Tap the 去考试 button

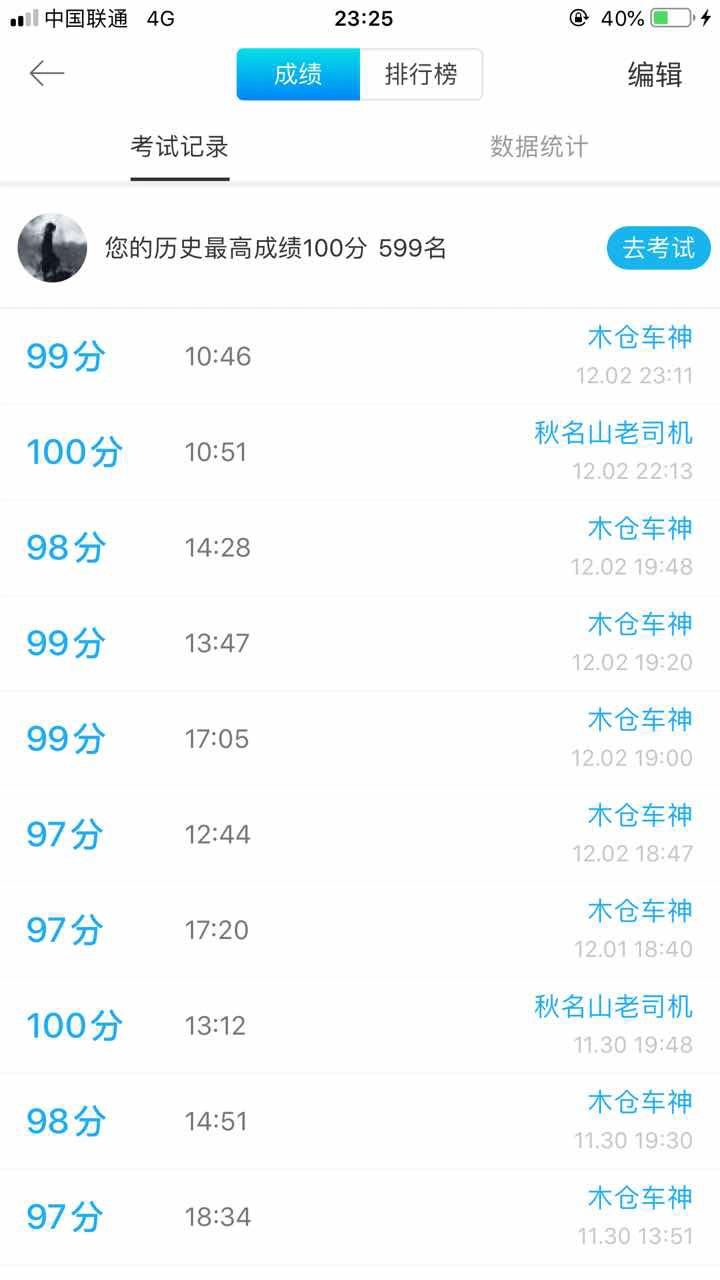pyautogui.click(x=658, y=248)
